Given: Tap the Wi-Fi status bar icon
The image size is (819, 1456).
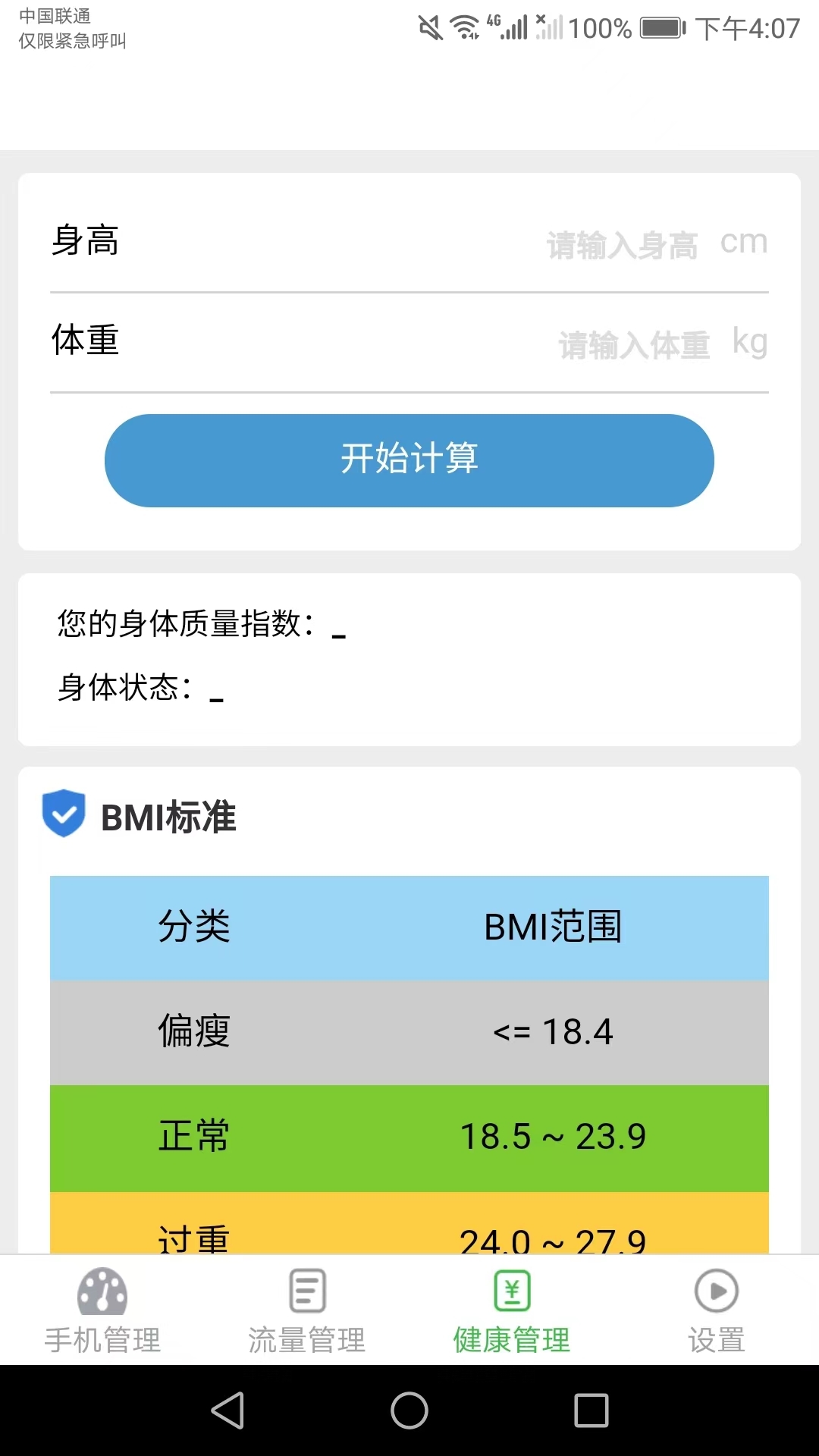Looking at the screenshot, I should coord(465,27).
